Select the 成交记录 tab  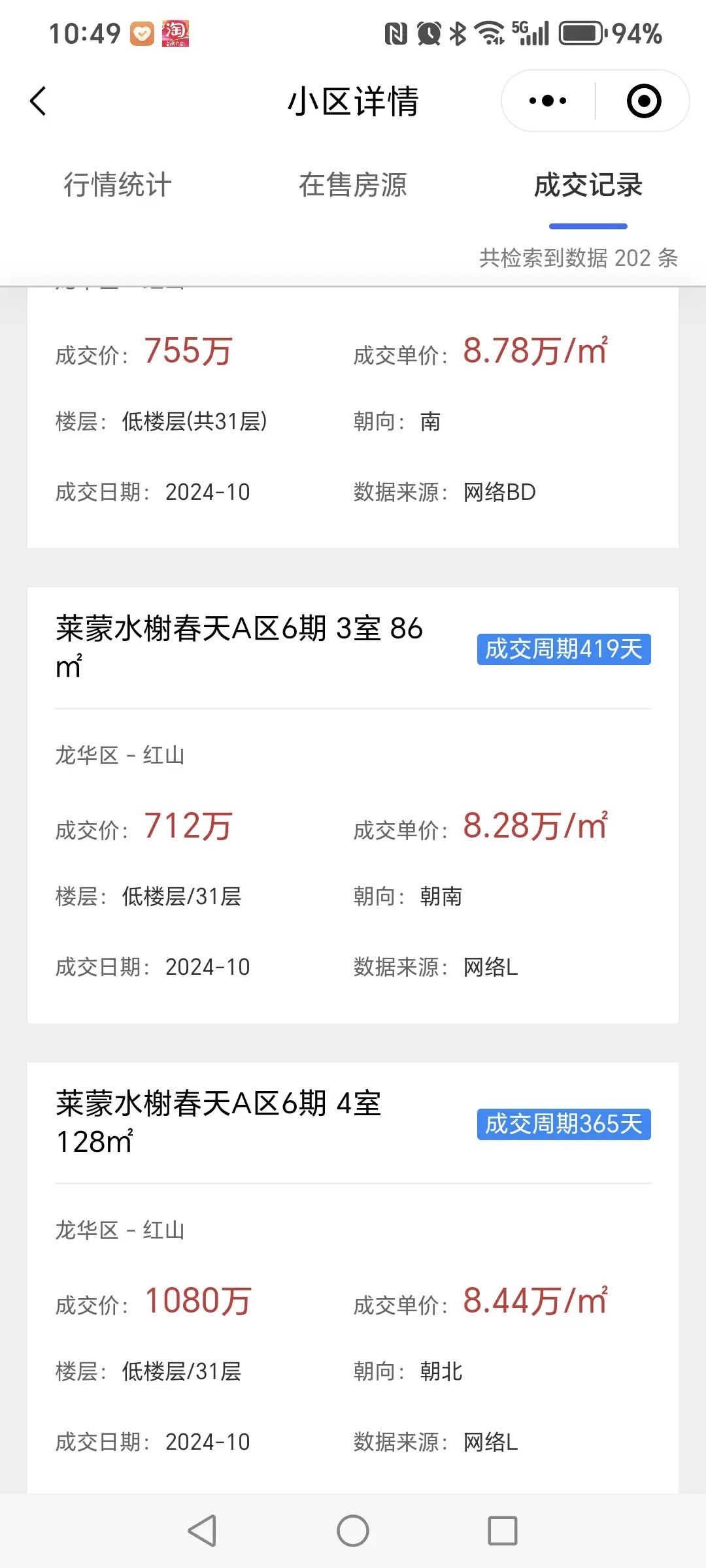click(x=588, y=185)
